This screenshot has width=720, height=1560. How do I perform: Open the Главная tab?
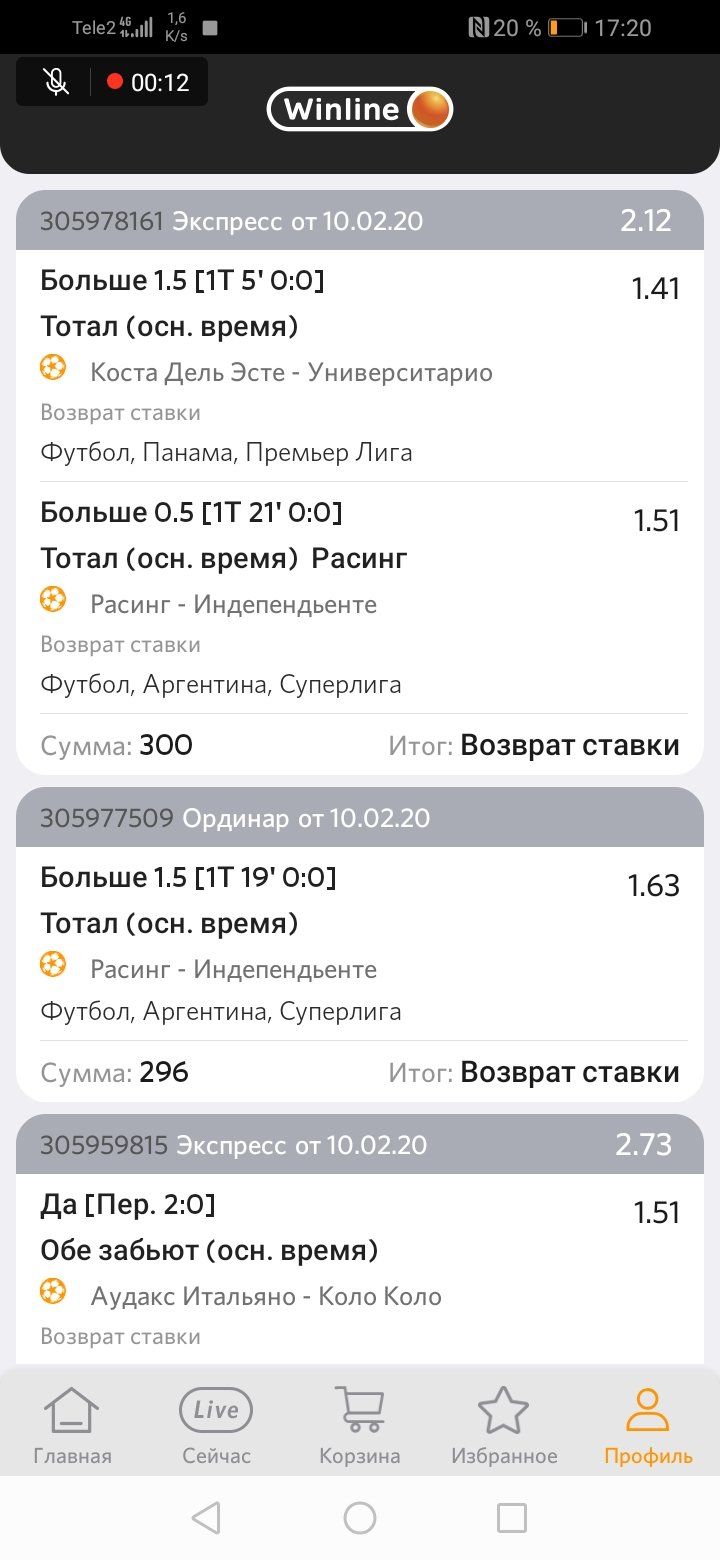tap(72, 1426)
